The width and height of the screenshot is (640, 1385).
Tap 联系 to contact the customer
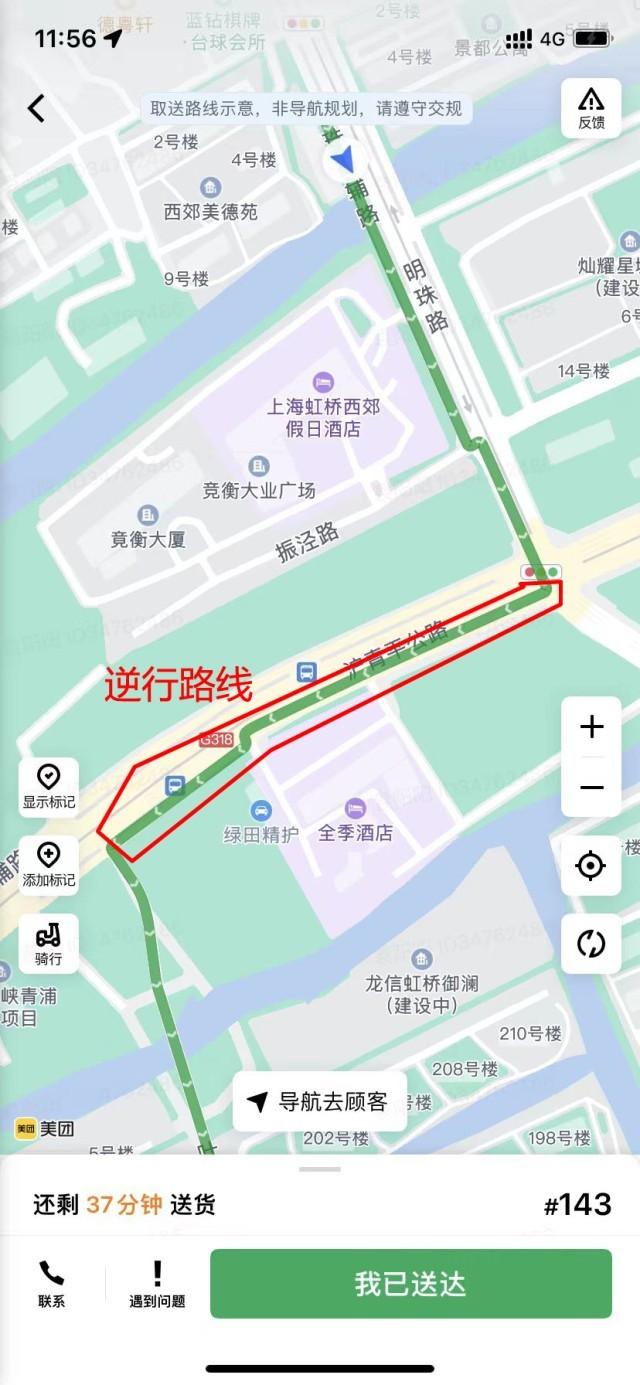51,1283
